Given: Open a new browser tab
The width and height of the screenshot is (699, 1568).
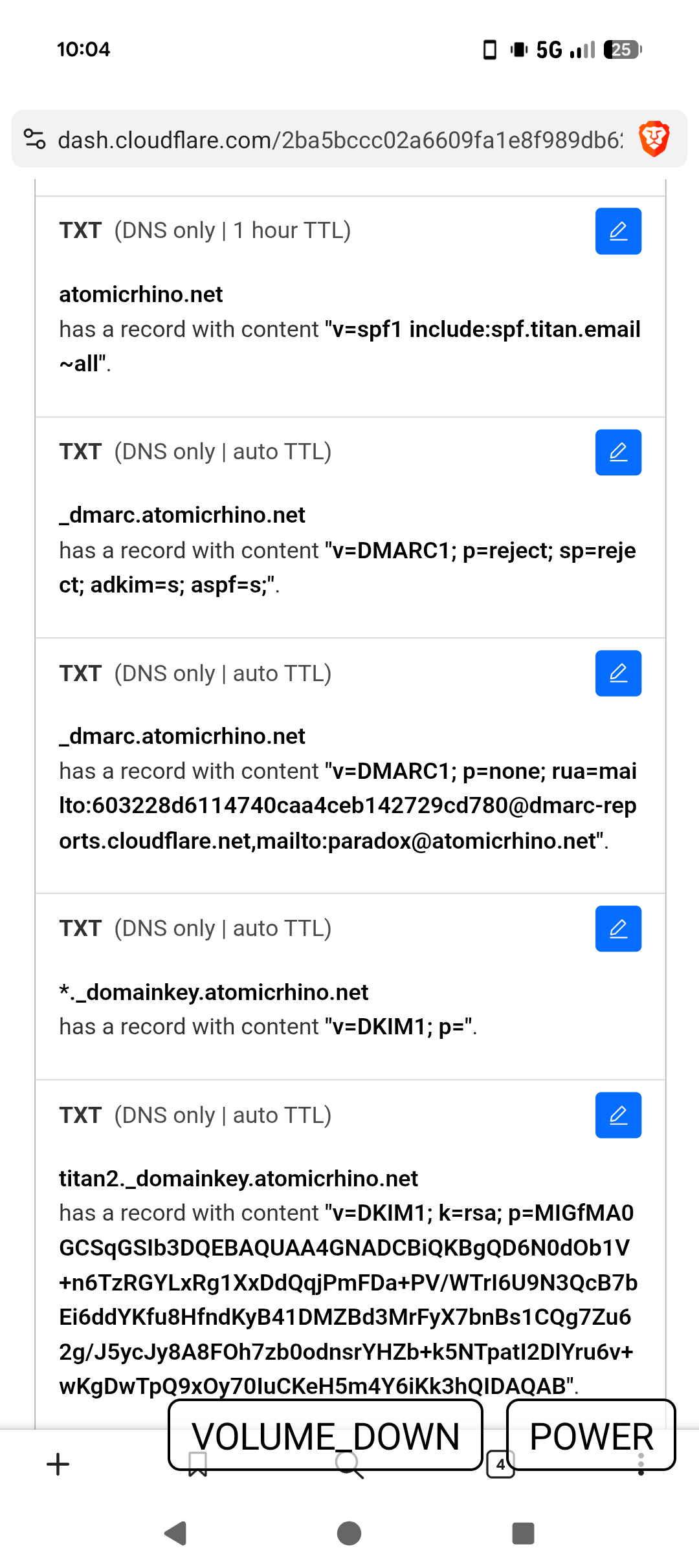Looking at the screenshot, I should (x=58, y=1465).
